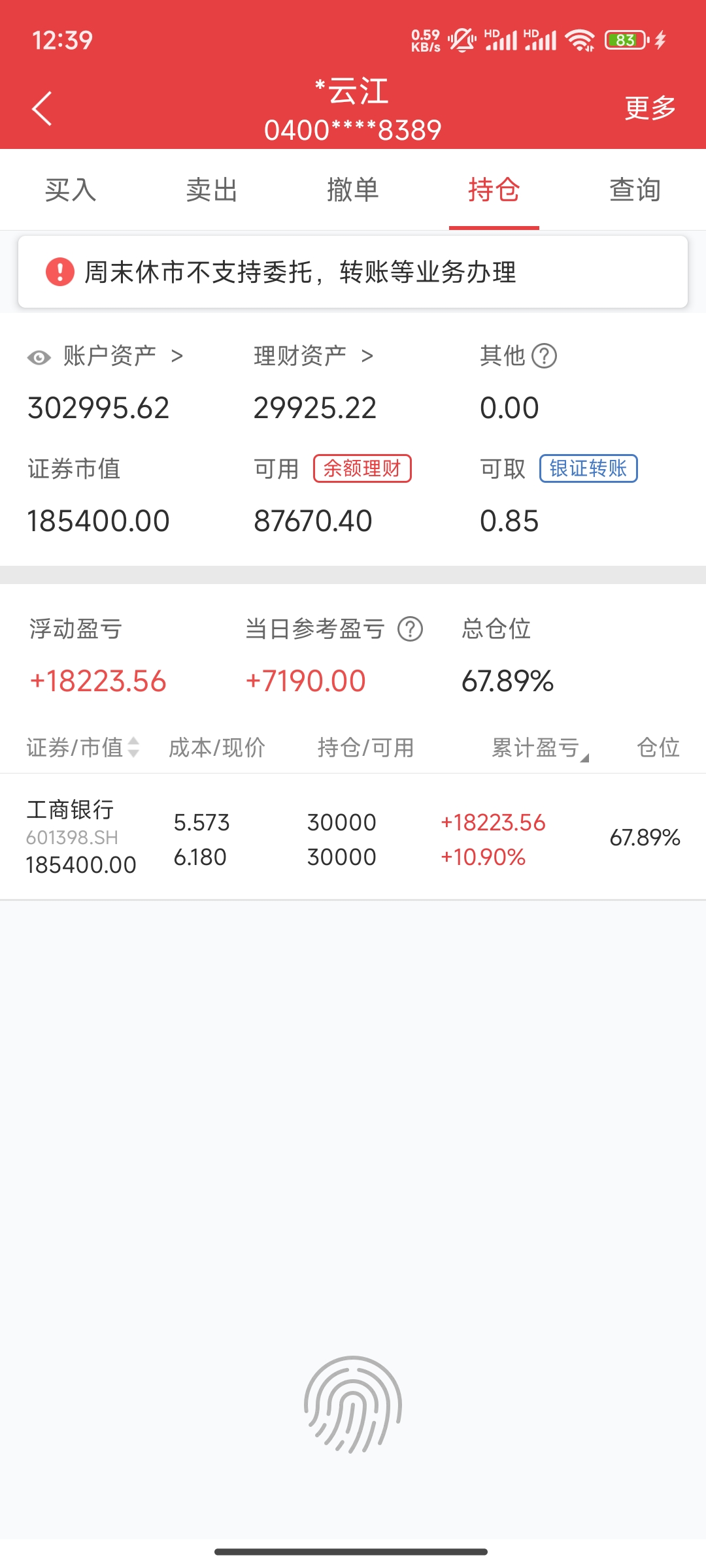Open the 撤单 tab

point(353,190)
